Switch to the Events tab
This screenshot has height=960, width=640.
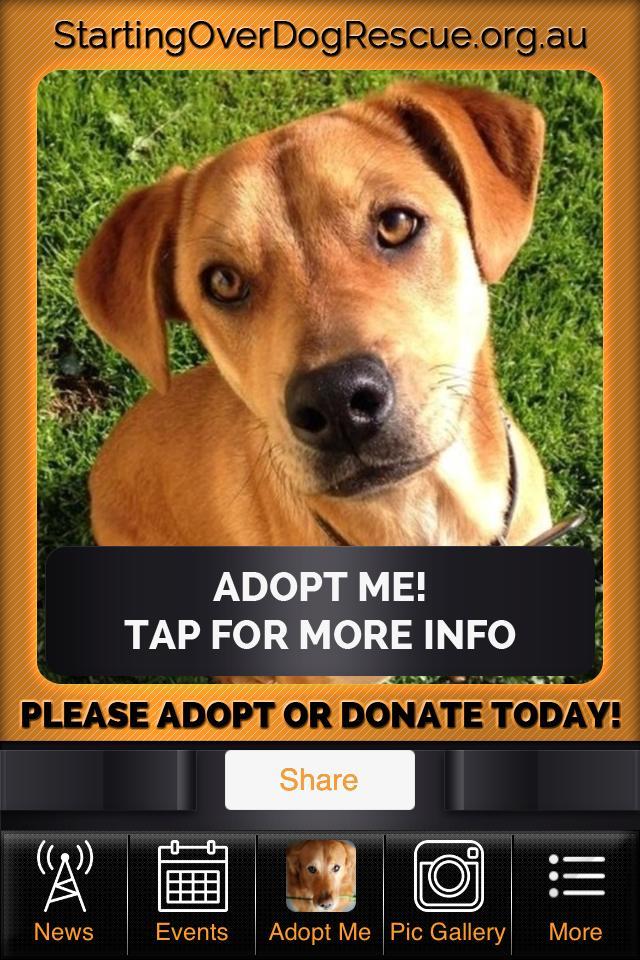192,893
